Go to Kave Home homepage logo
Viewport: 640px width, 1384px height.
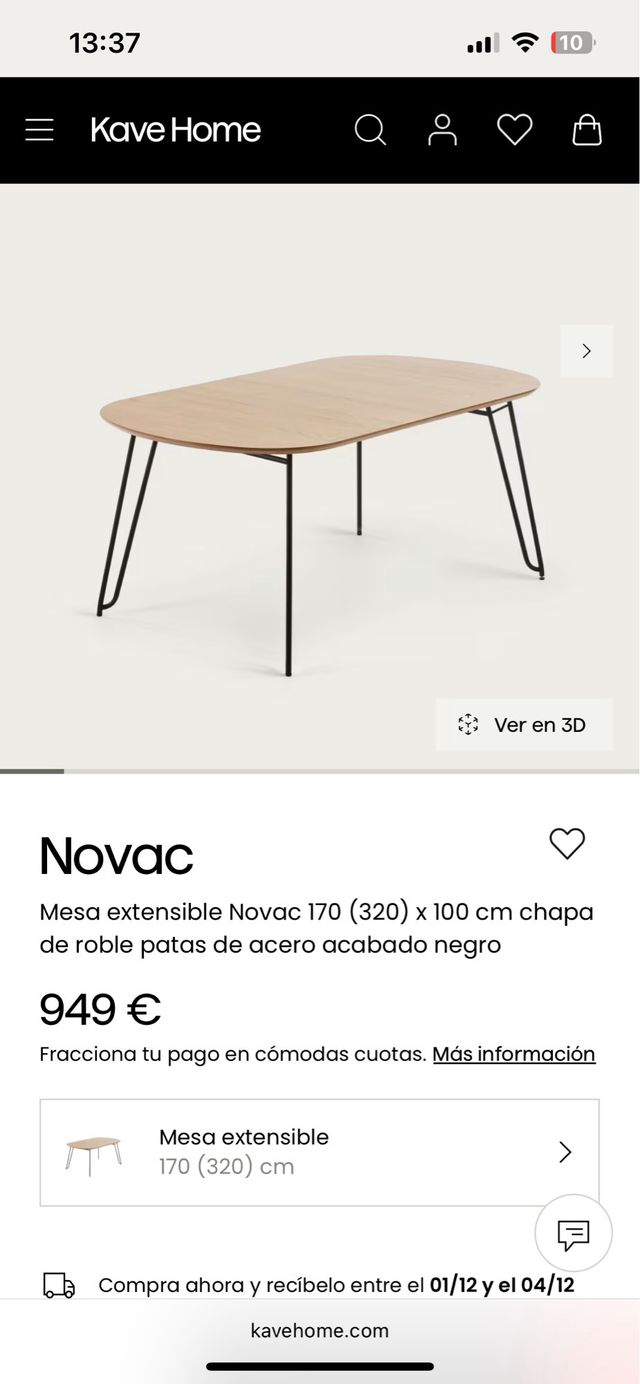176,130
